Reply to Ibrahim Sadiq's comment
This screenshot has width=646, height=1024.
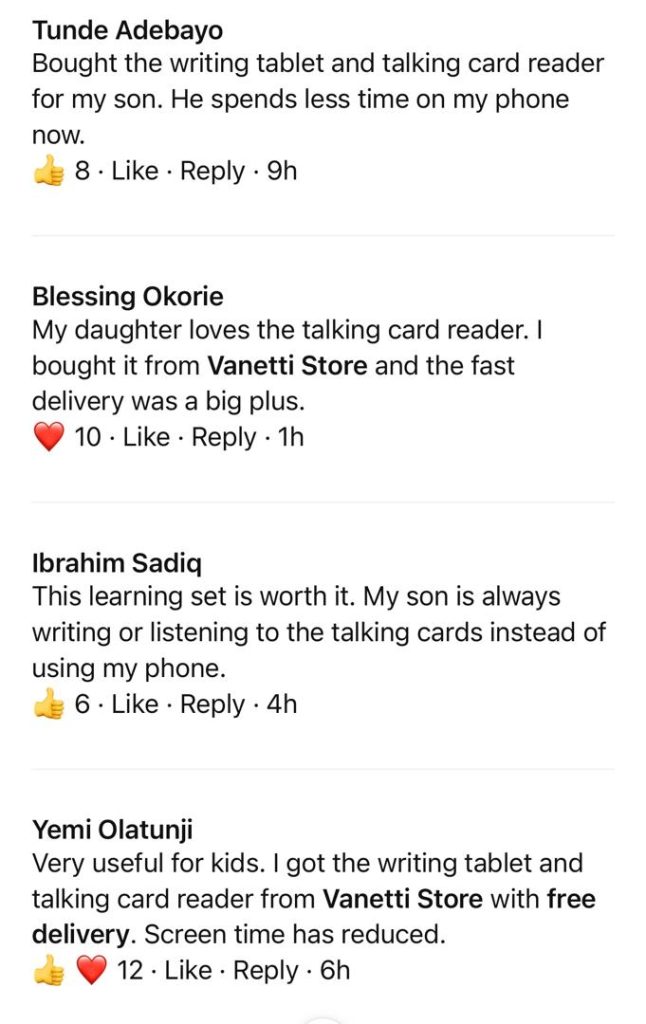click(212, 705)
